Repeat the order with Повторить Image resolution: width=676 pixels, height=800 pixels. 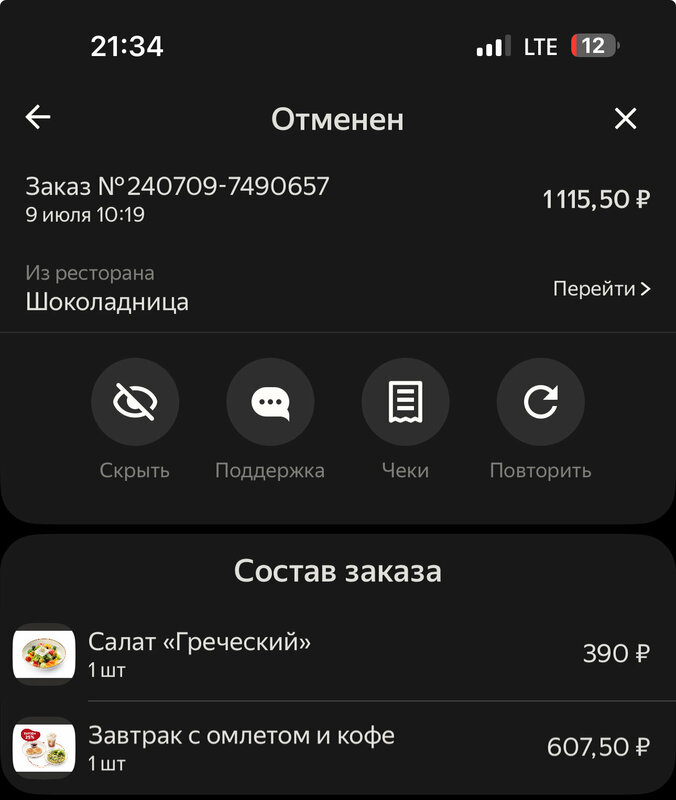pyautogui.click(x=540, y=403)
